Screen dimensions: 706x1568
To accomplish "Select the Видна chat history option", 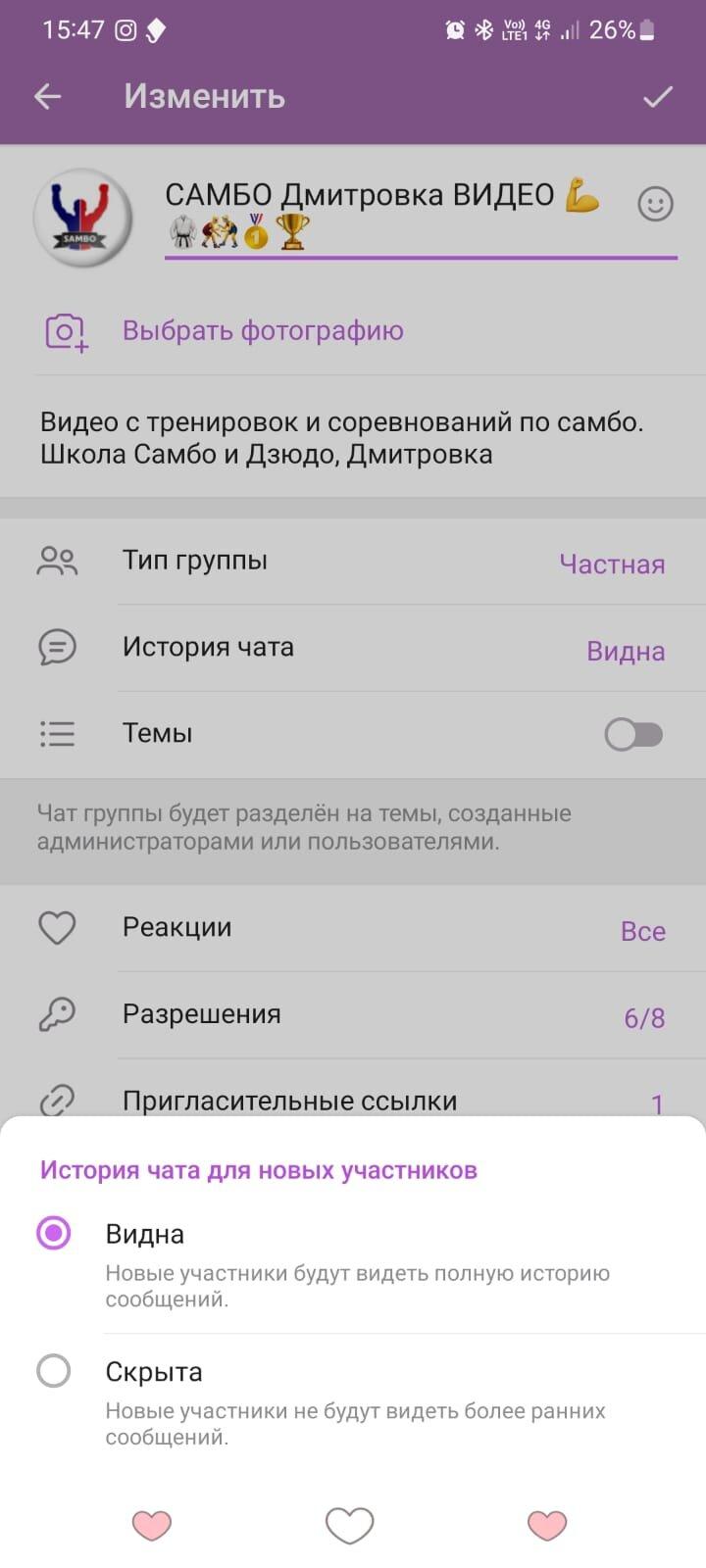I will click(x=353, y=1264).
